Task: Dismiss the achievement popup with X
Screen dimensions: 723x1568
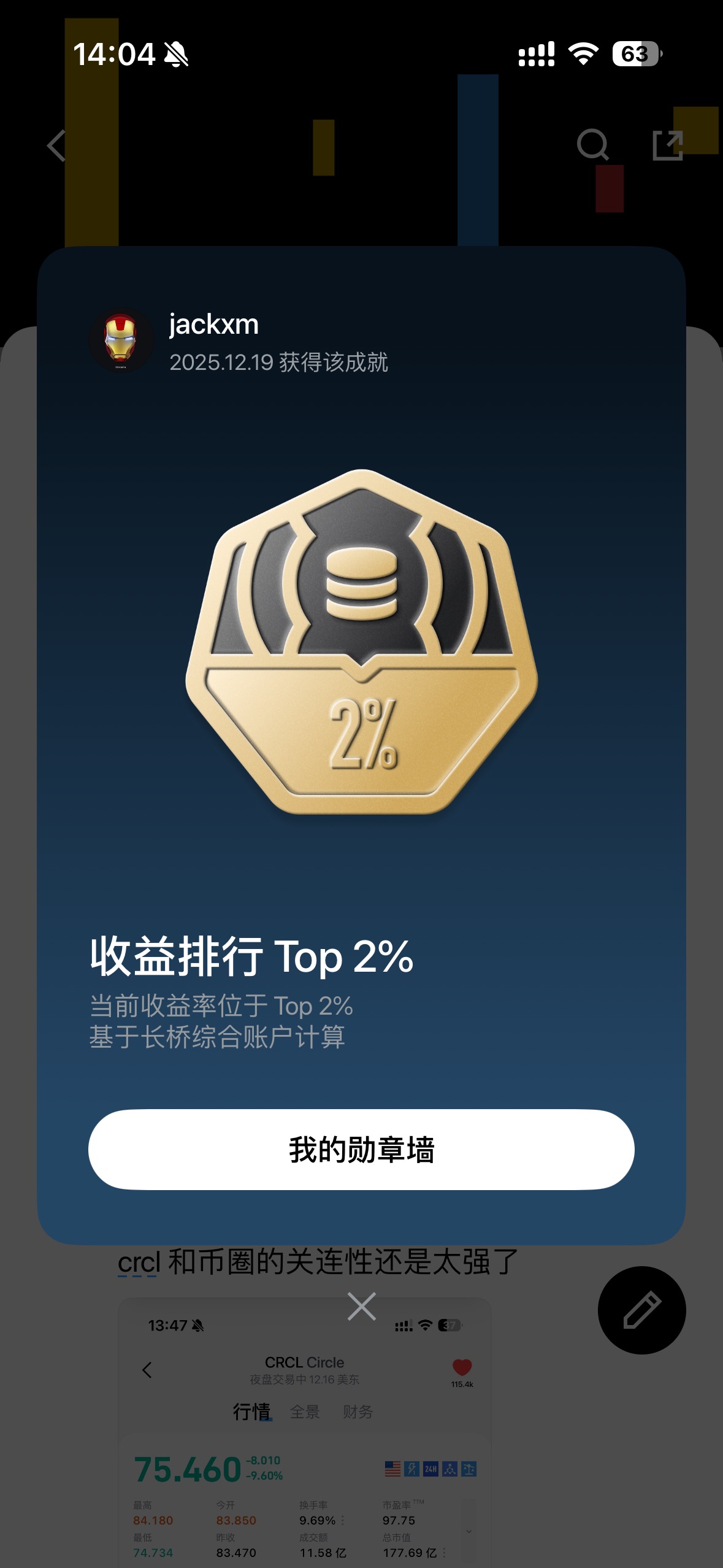Action: 361,1306
